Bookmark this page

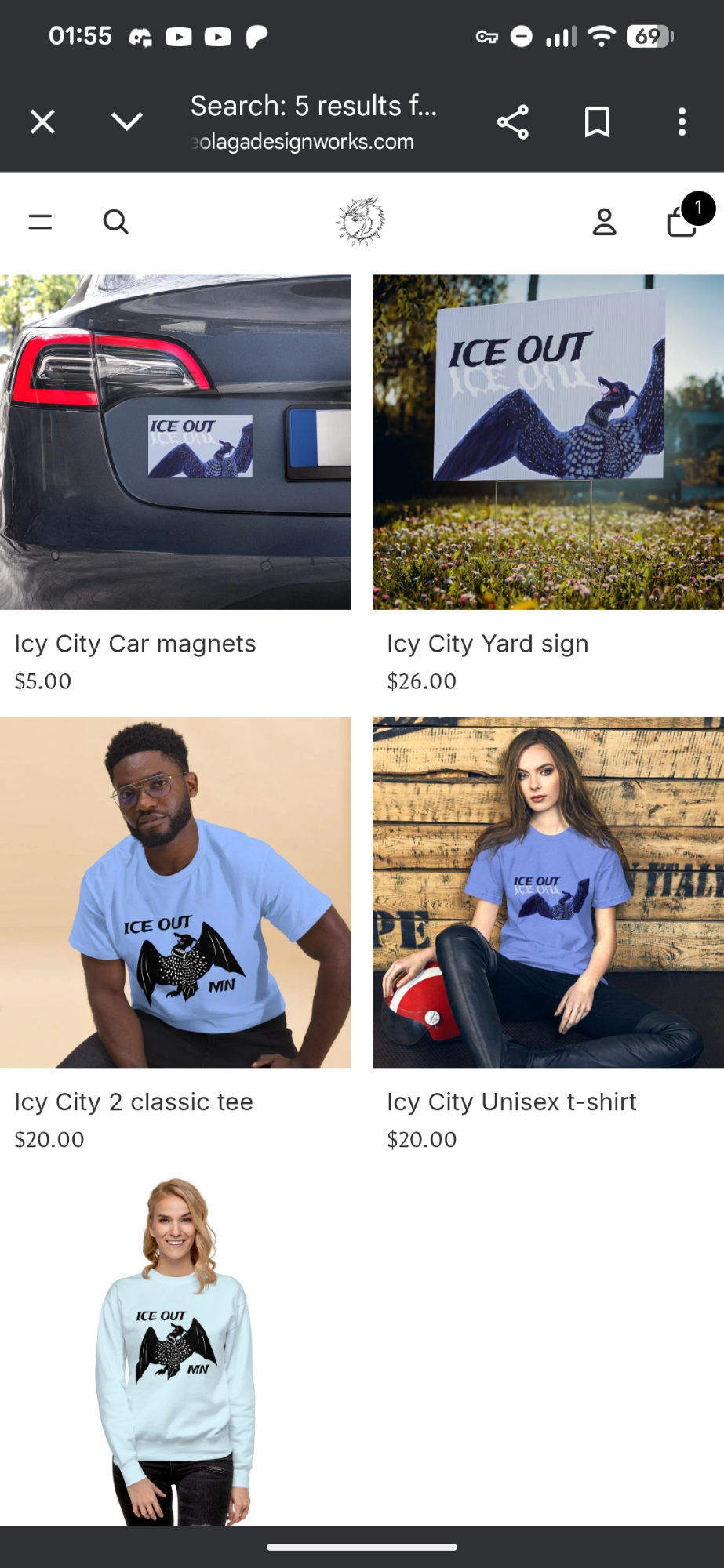(x=597, y=122)
